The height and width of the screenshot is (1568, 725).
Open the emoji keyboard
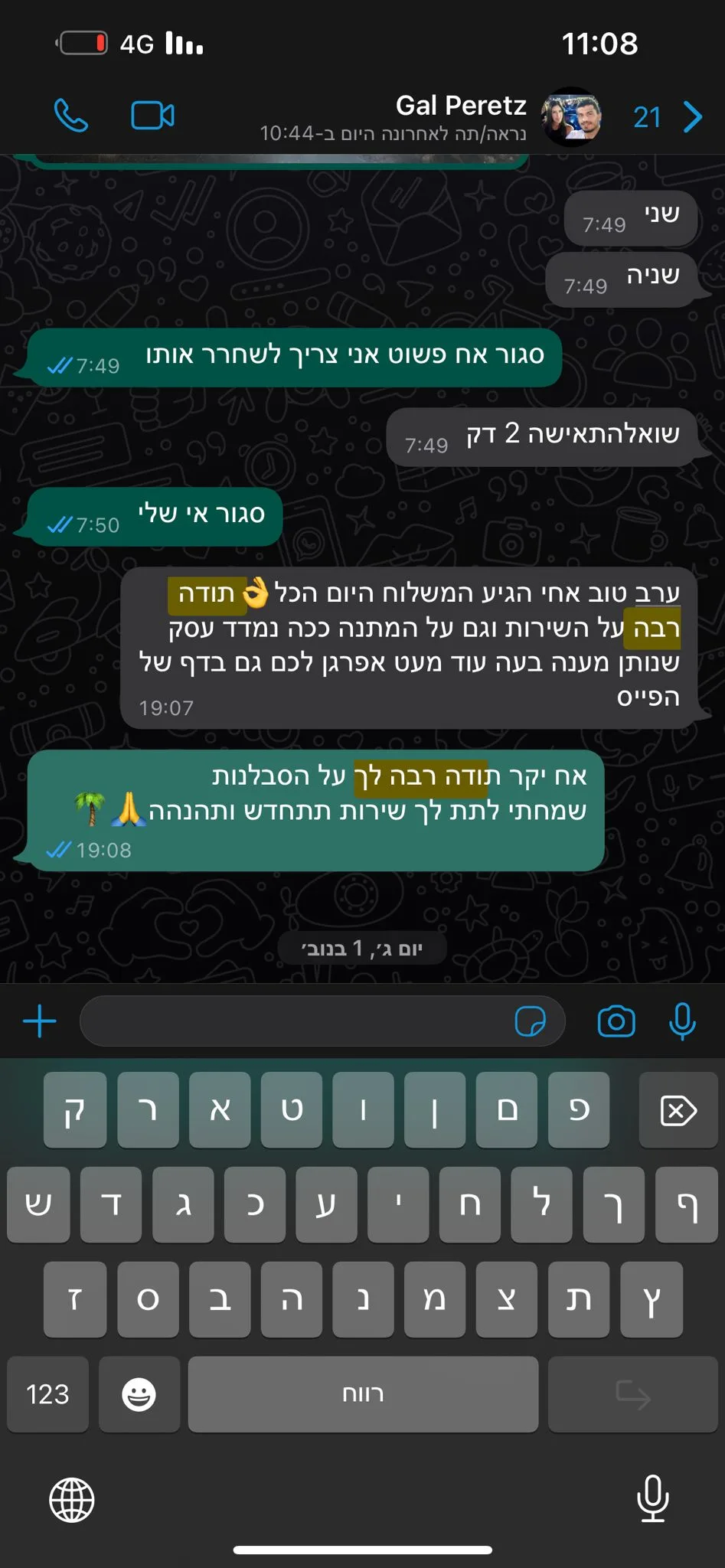[x=139, y=1394]
